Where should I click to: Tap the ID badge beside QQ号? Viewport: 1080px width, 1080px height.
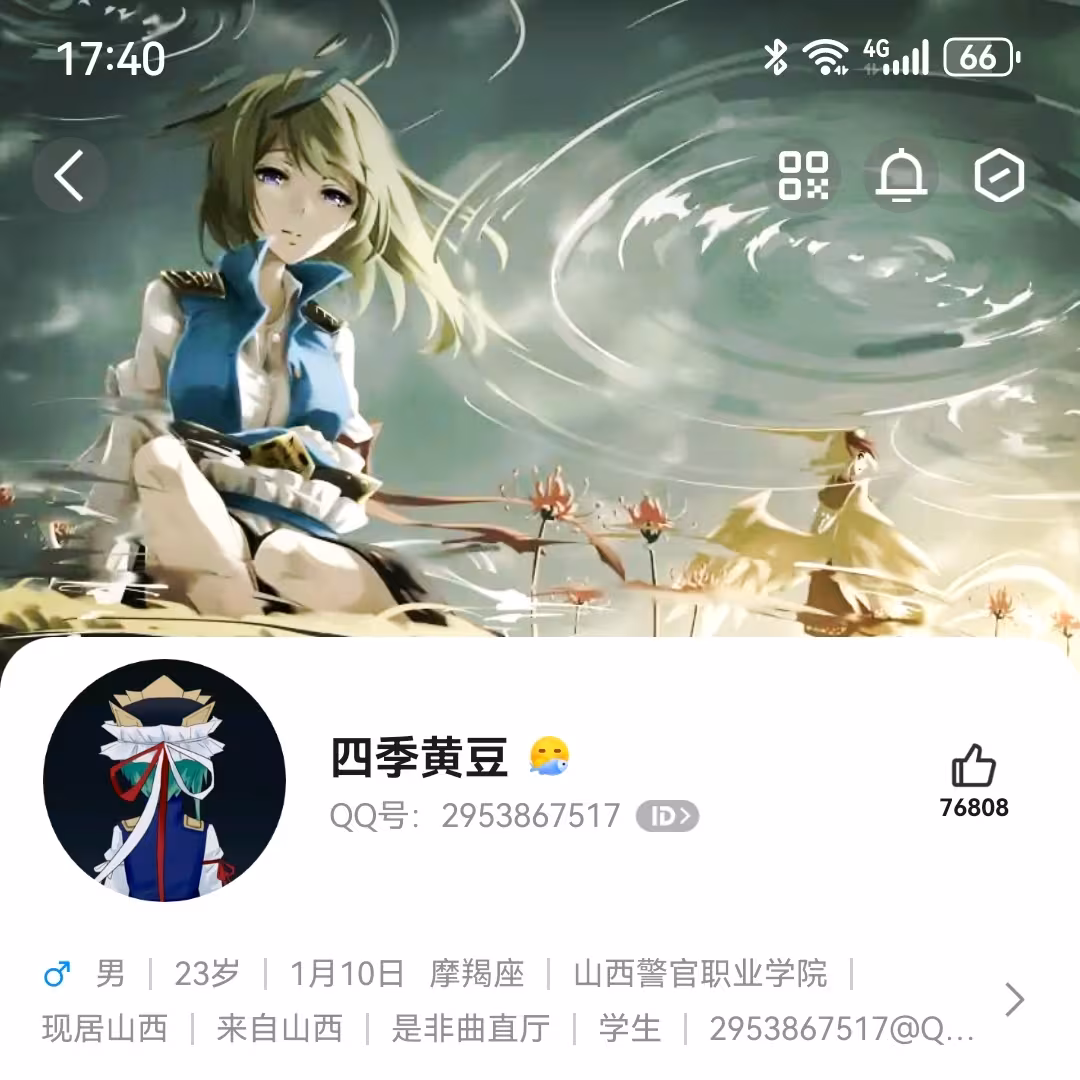pos(667,816)
